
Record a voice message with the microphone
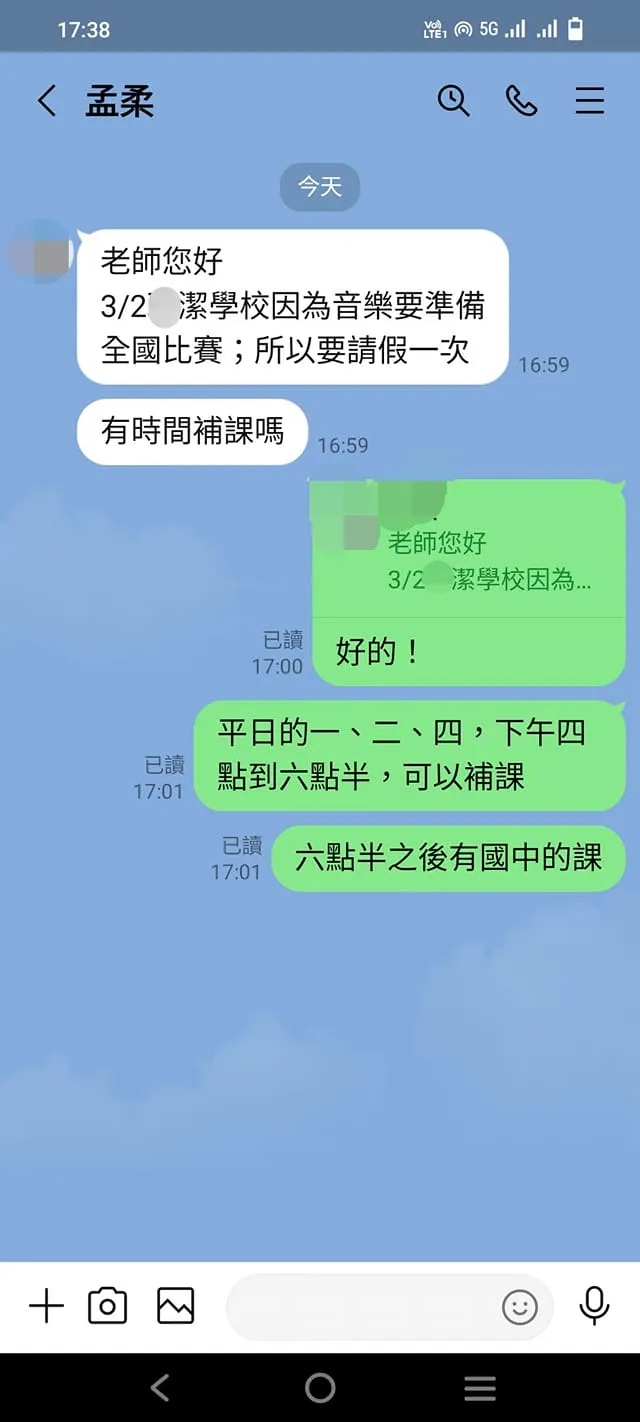point(594,1306)
